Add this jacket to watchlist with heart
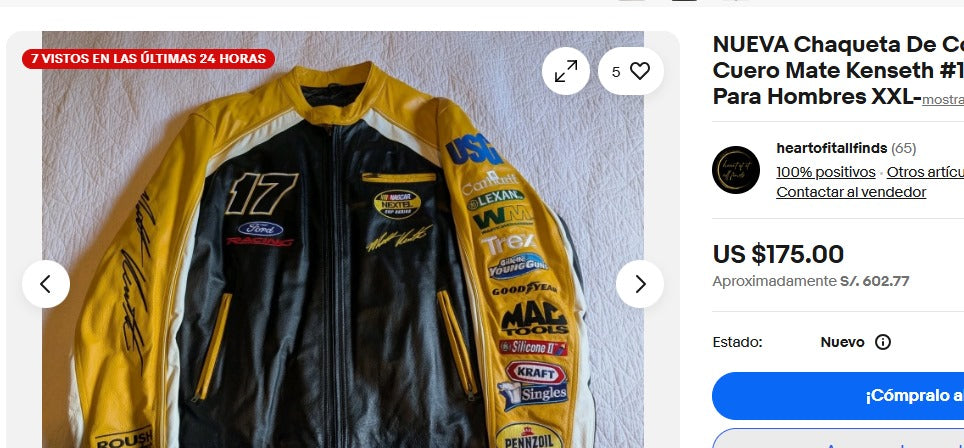 pos(631,71)
